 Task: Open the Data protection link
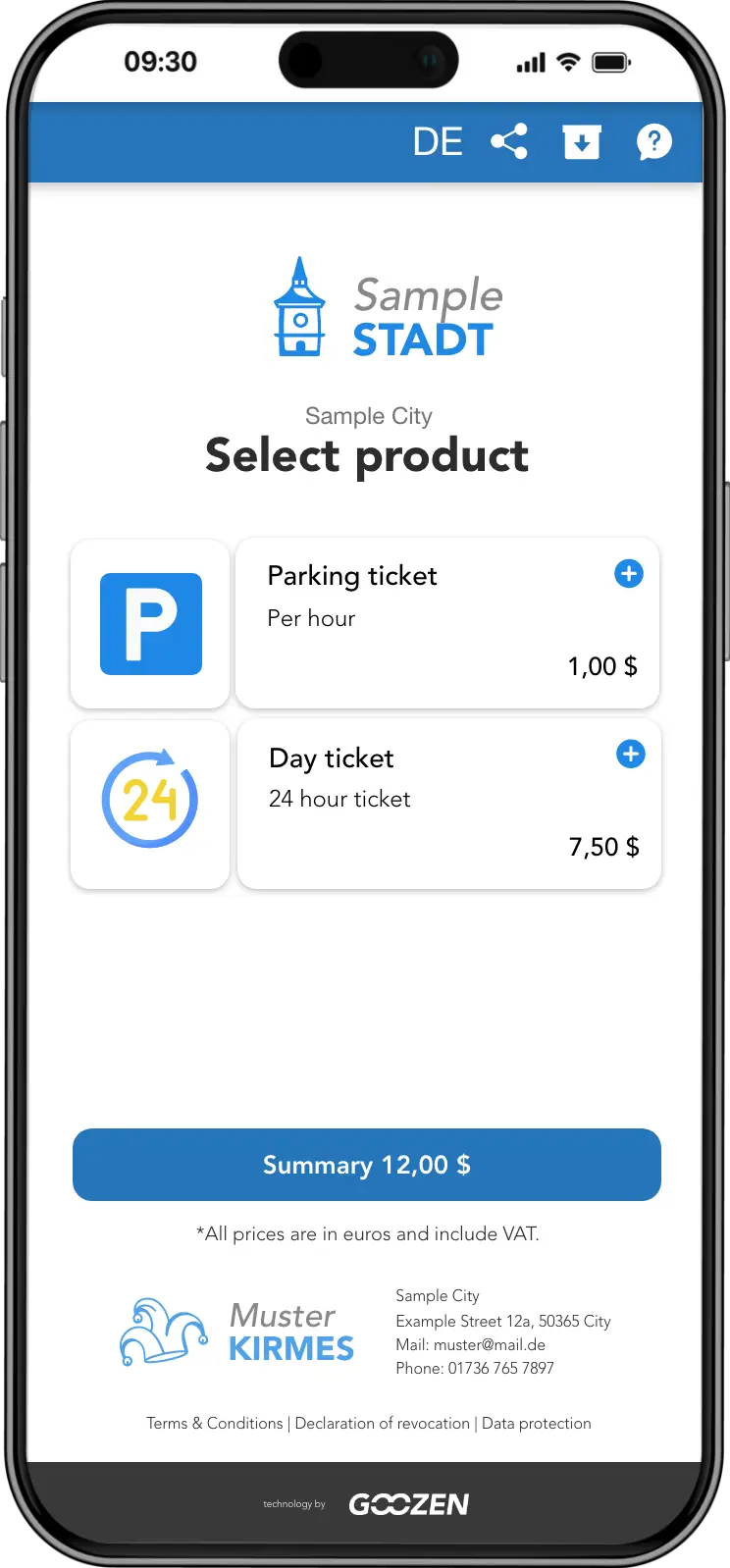537,1424
